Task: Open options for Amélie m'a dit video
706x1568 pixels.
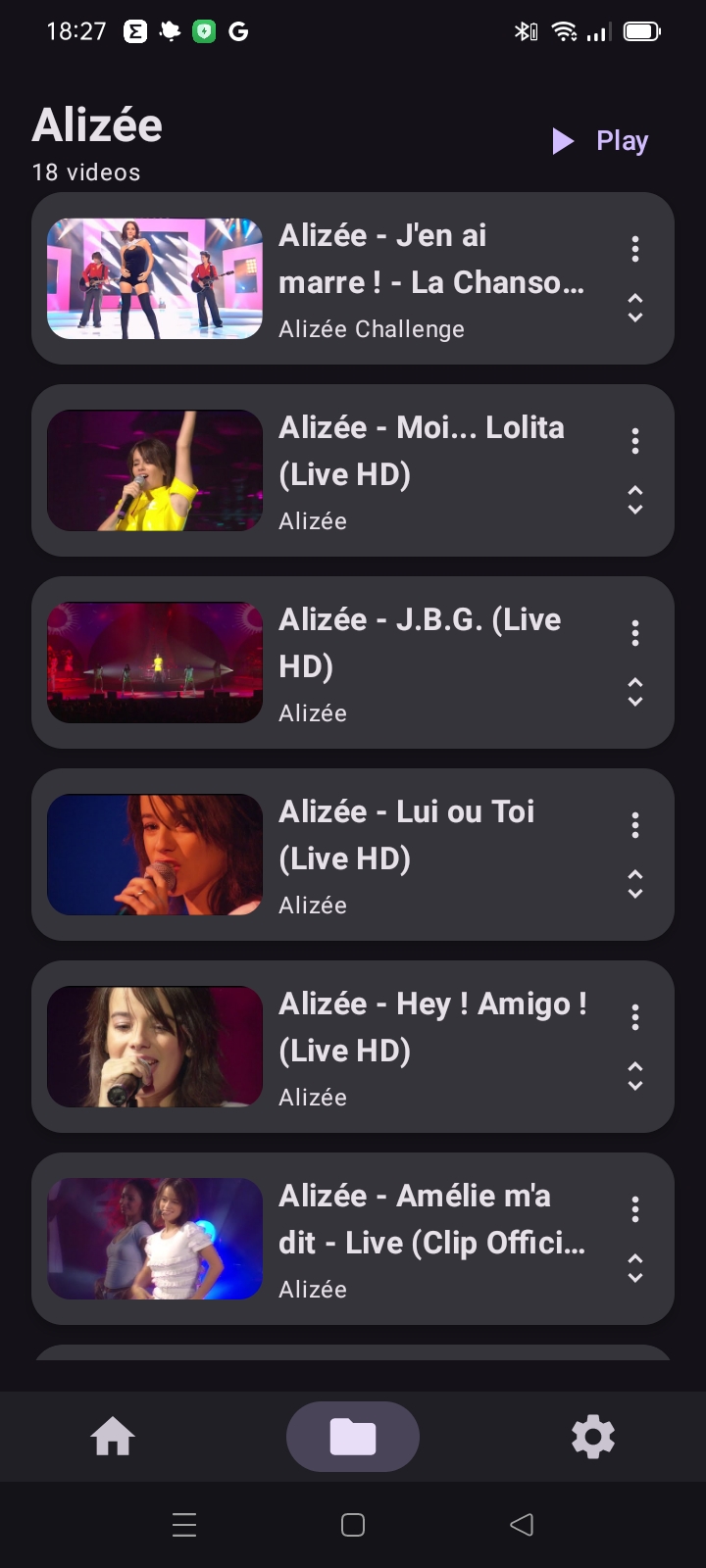Action: coord(635,1209)
